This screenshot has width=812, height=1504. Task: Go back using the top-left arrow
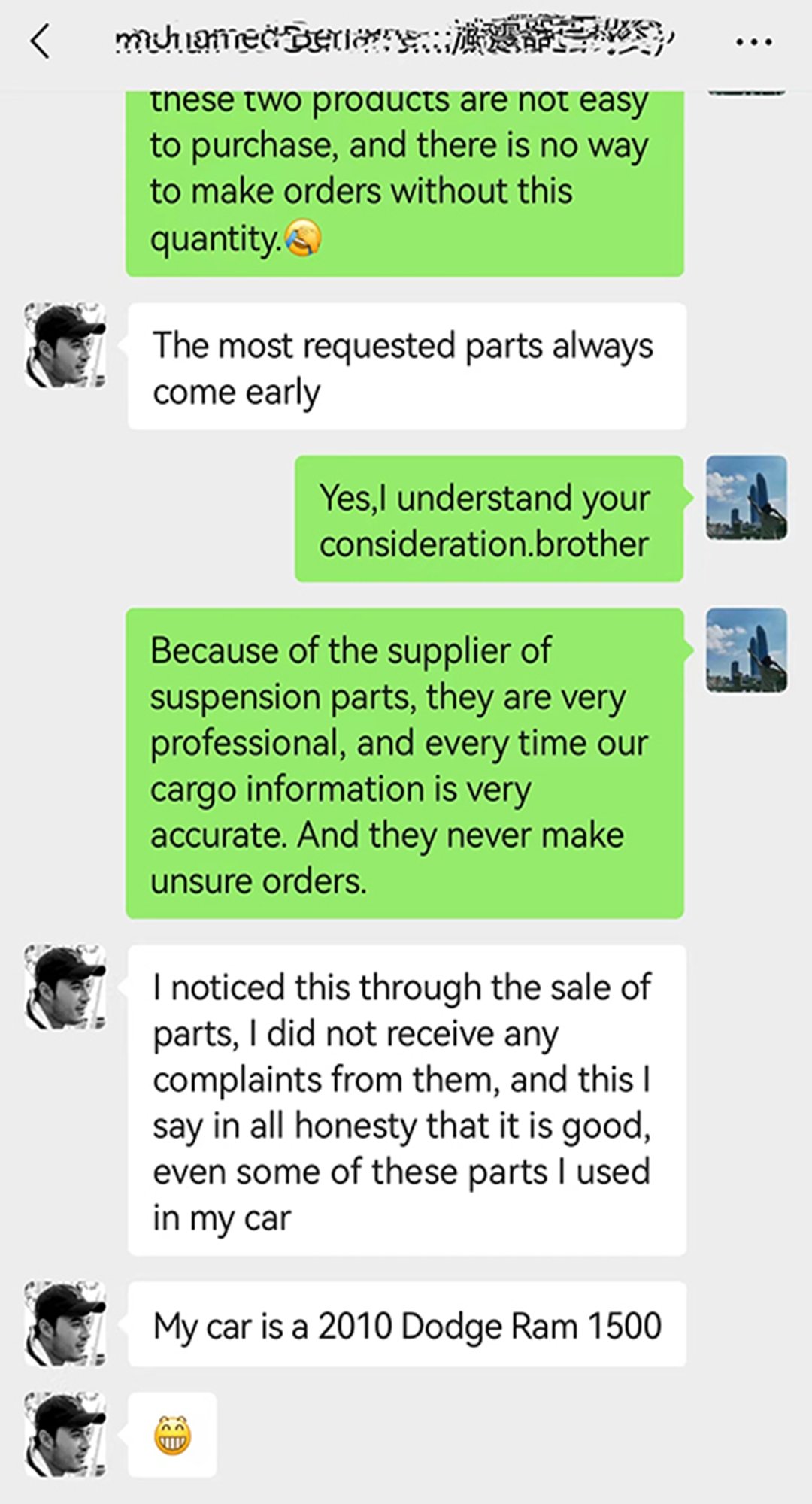pyautogui.click(x=41, y=41)
